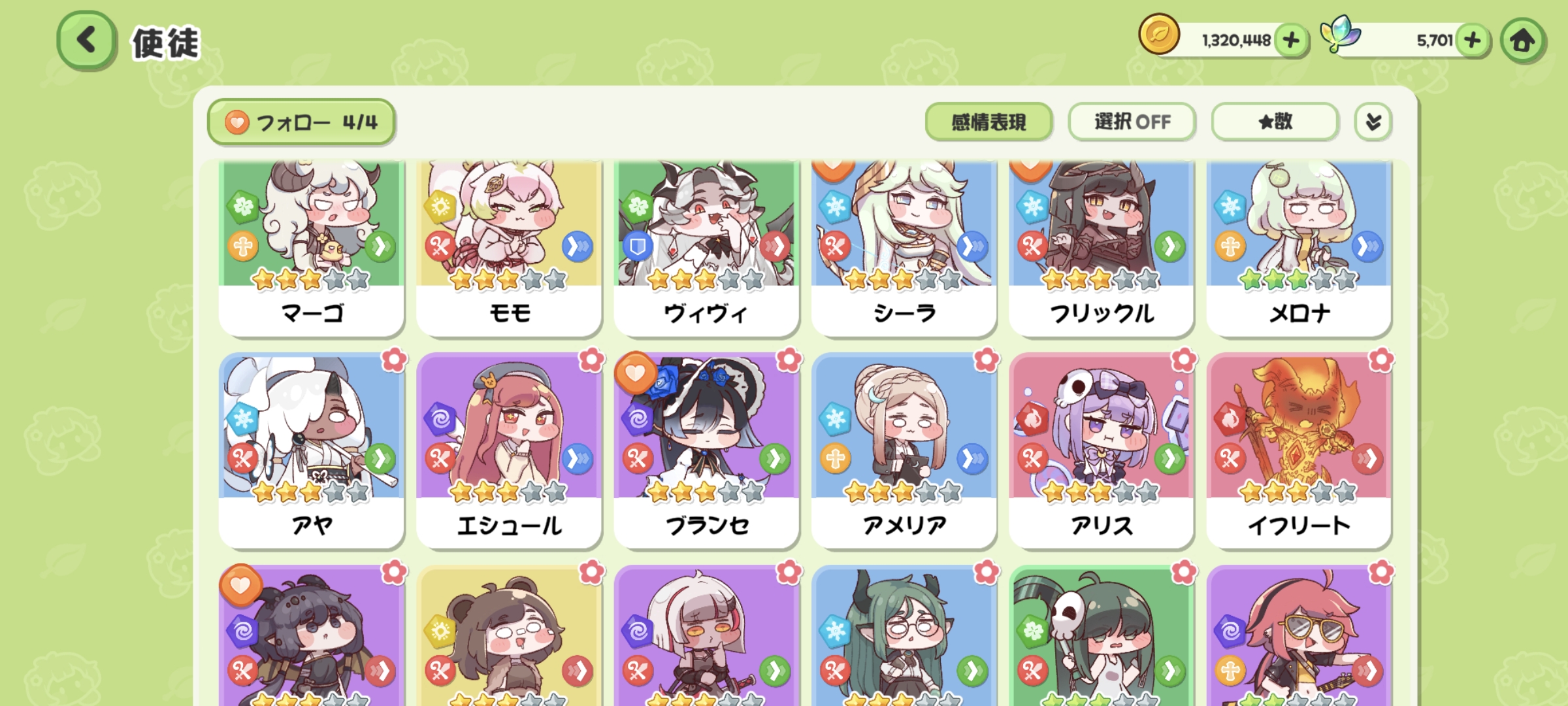The image size is (1568, 706).
Task: Change sorting by ★数
Action: click(x=1275, y=122)
